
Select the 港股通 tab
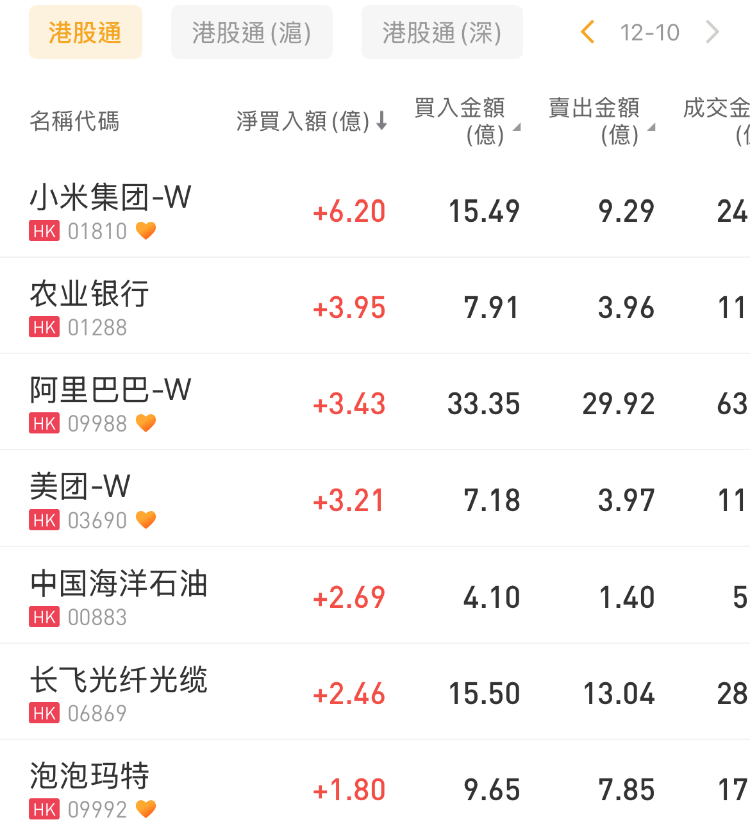point(85,32)
